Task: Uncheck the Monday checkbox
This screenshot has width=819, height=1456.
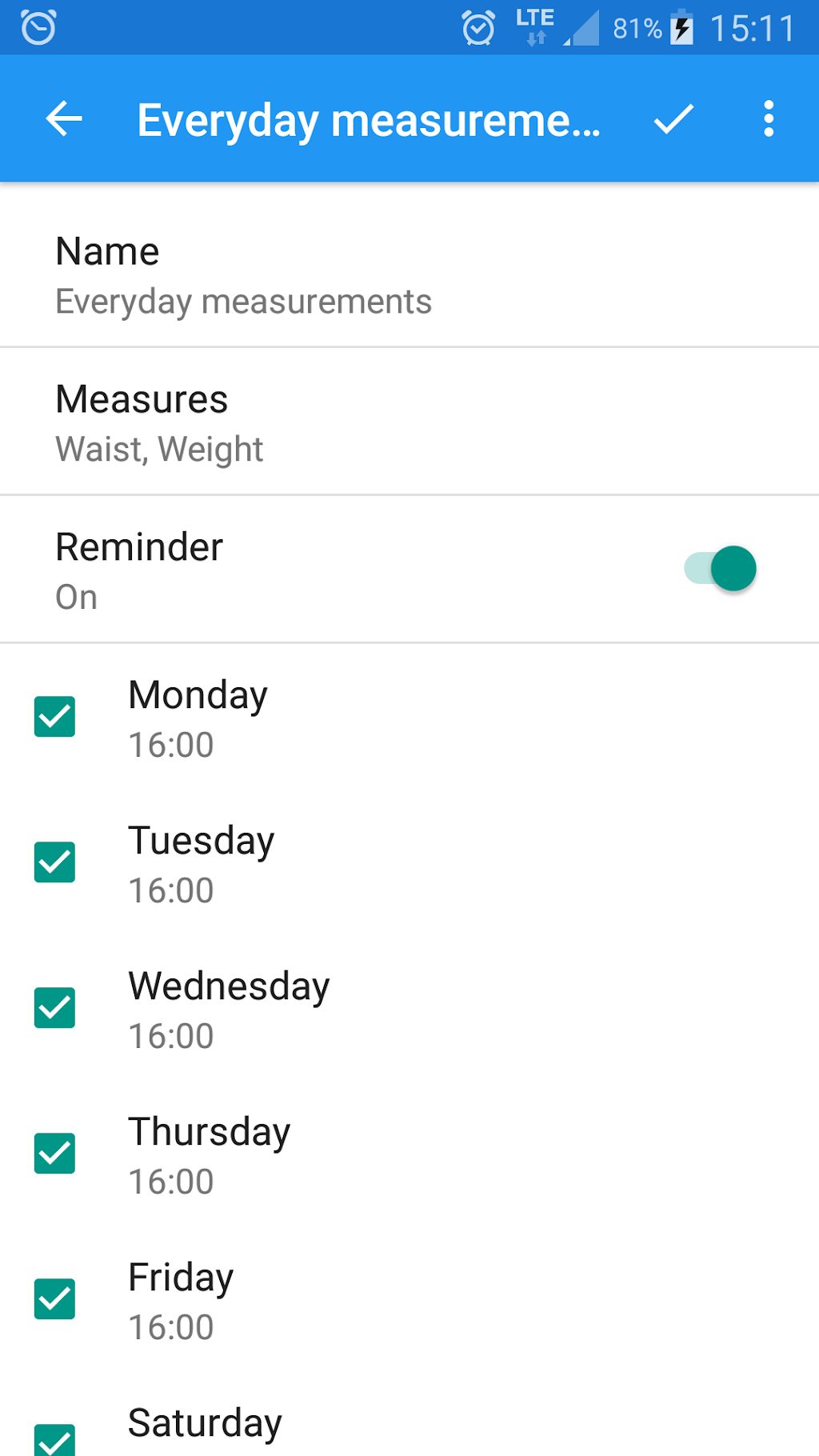Action: click(x=54, y=716)
